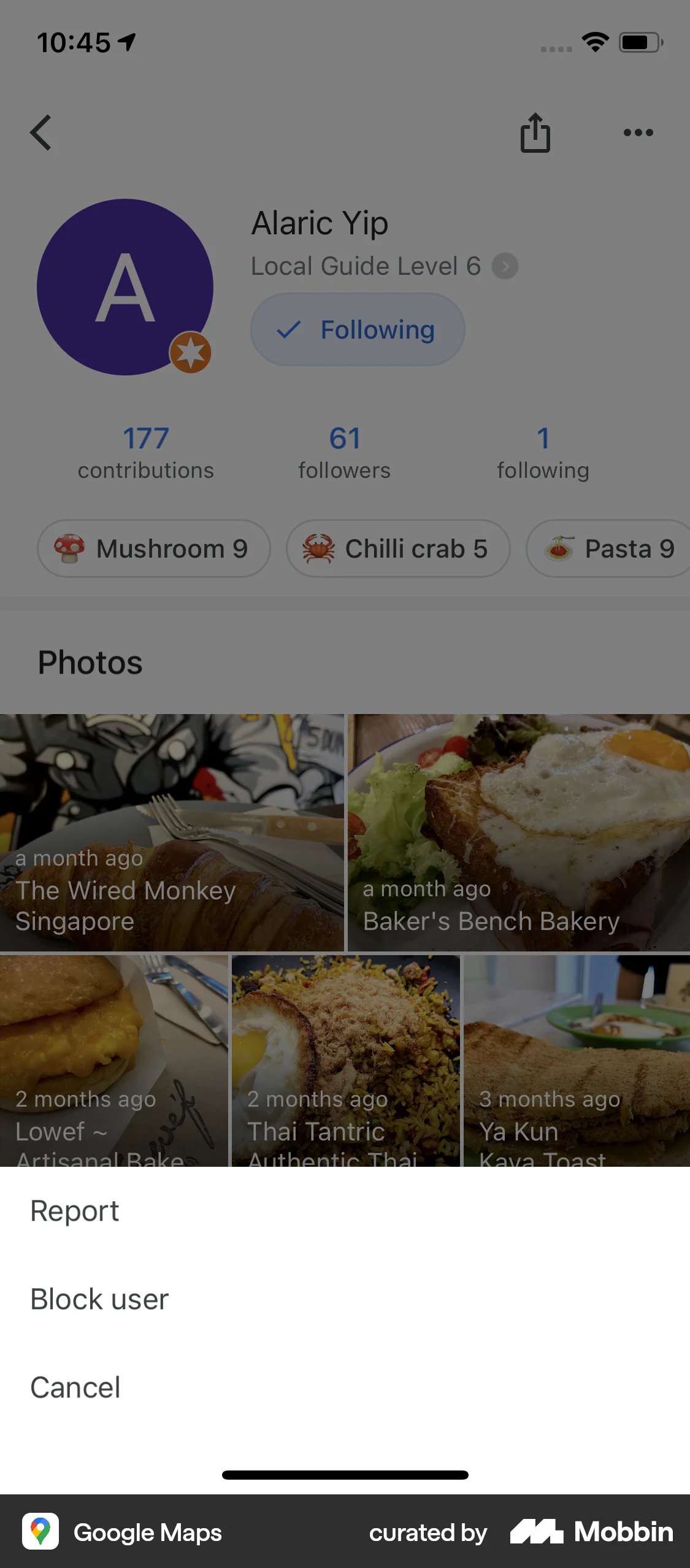Toggle off Following for Alaric Yip
Viewport: 690px width, 1568px height.
pos(358,329)
